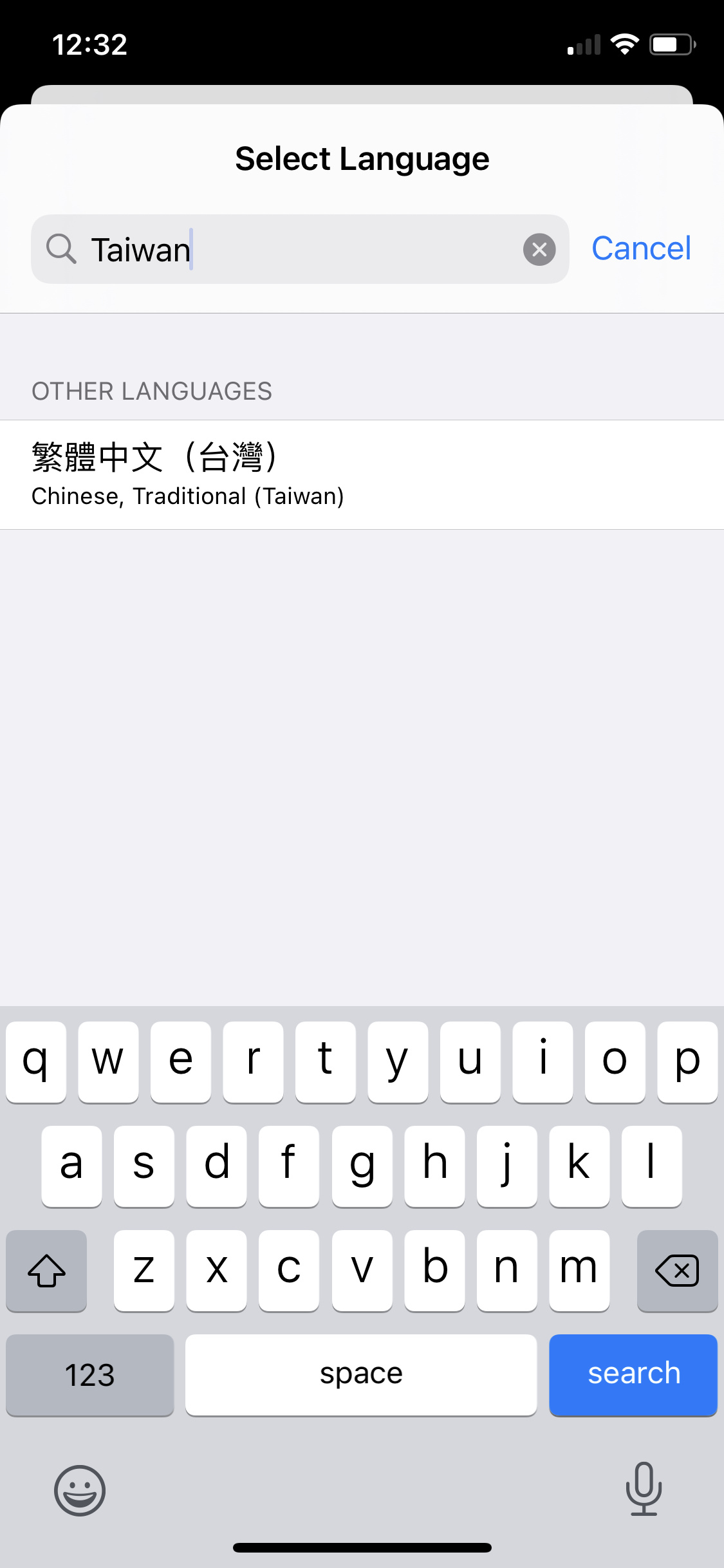Clear the Taiwan search text
Image resolution: width=724 pixels, height=1568 pixels.
539,249
